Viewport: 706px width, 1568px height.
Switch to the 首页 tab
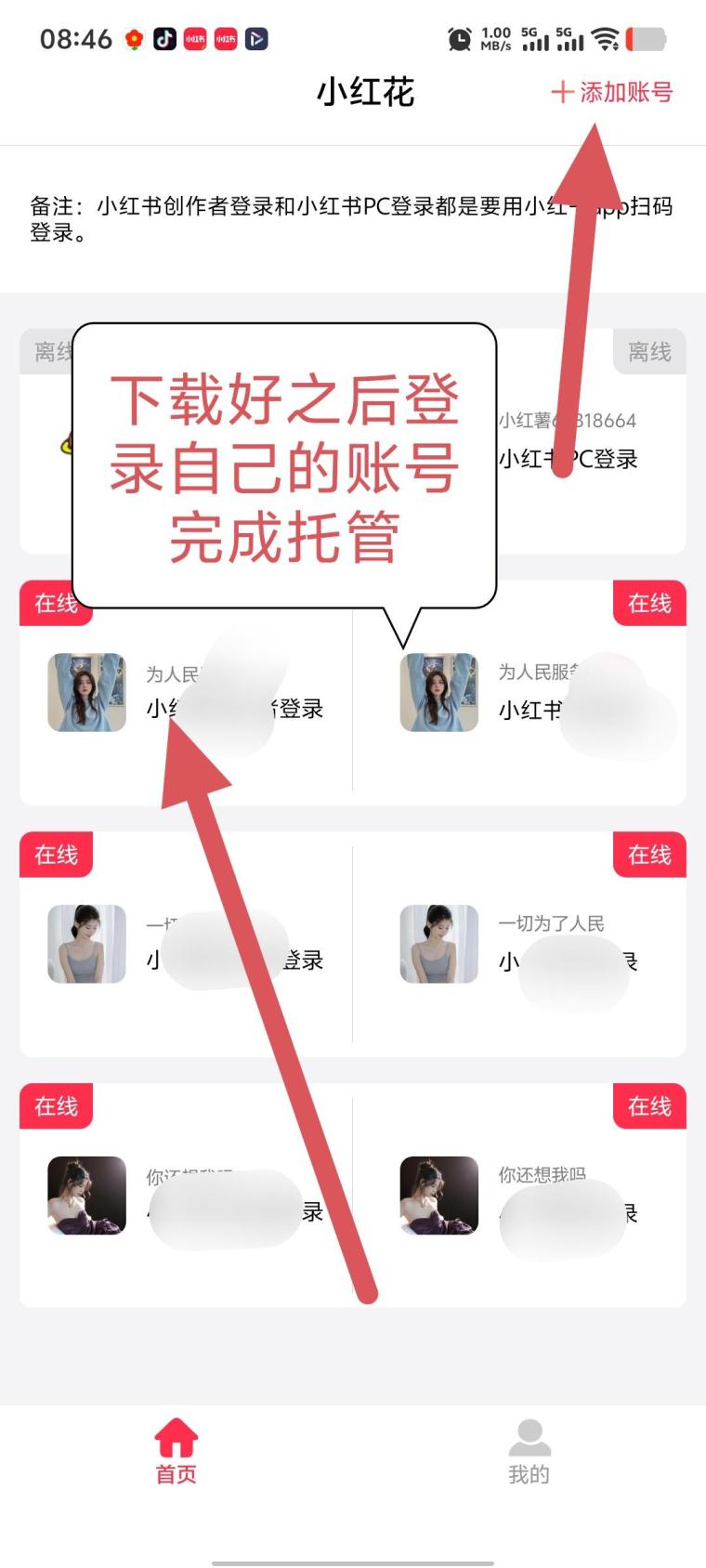click(176, 1451)
